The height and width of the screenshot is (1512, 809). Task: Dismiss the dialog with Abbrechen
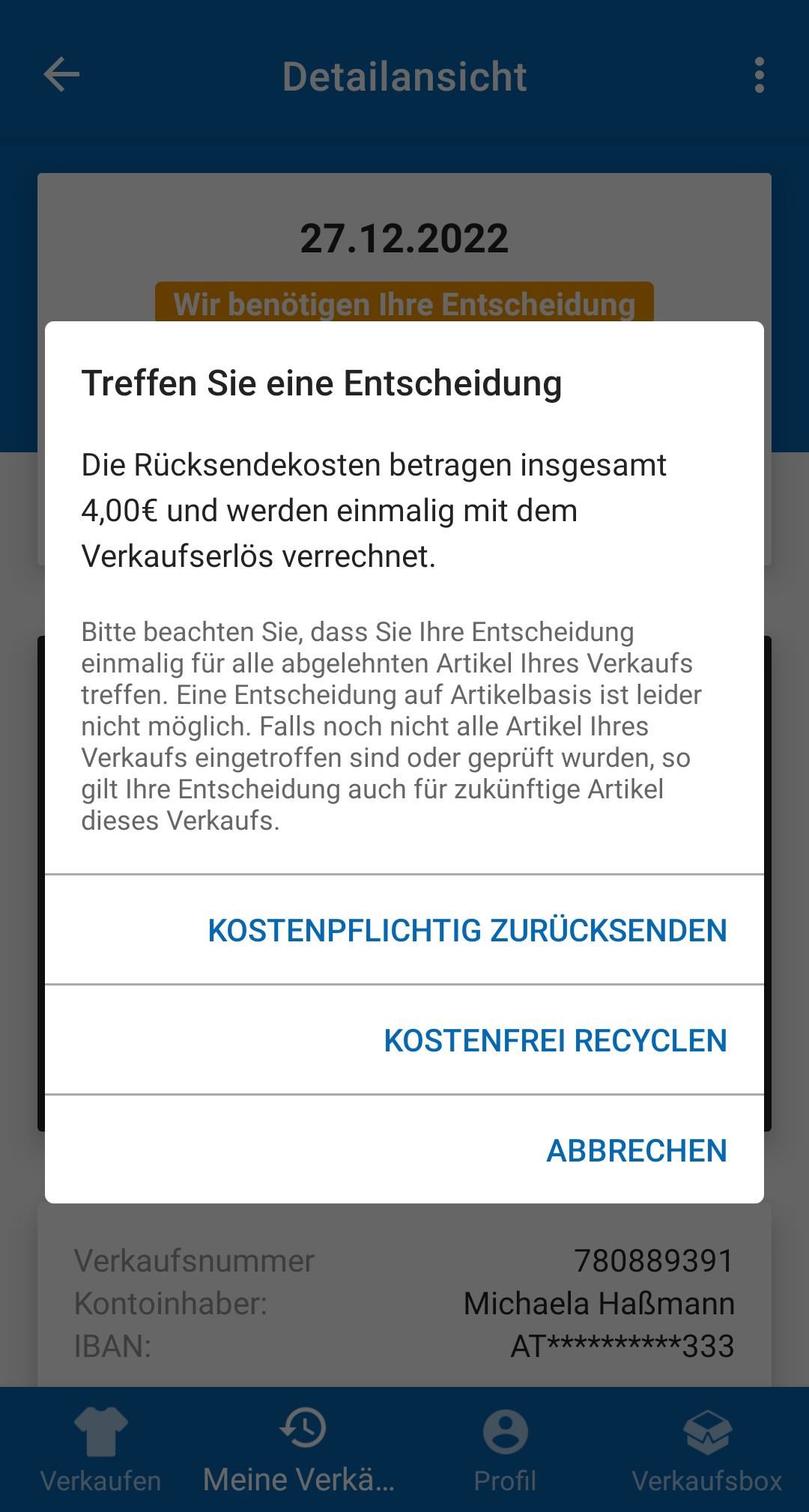(x=636, y=1150)
